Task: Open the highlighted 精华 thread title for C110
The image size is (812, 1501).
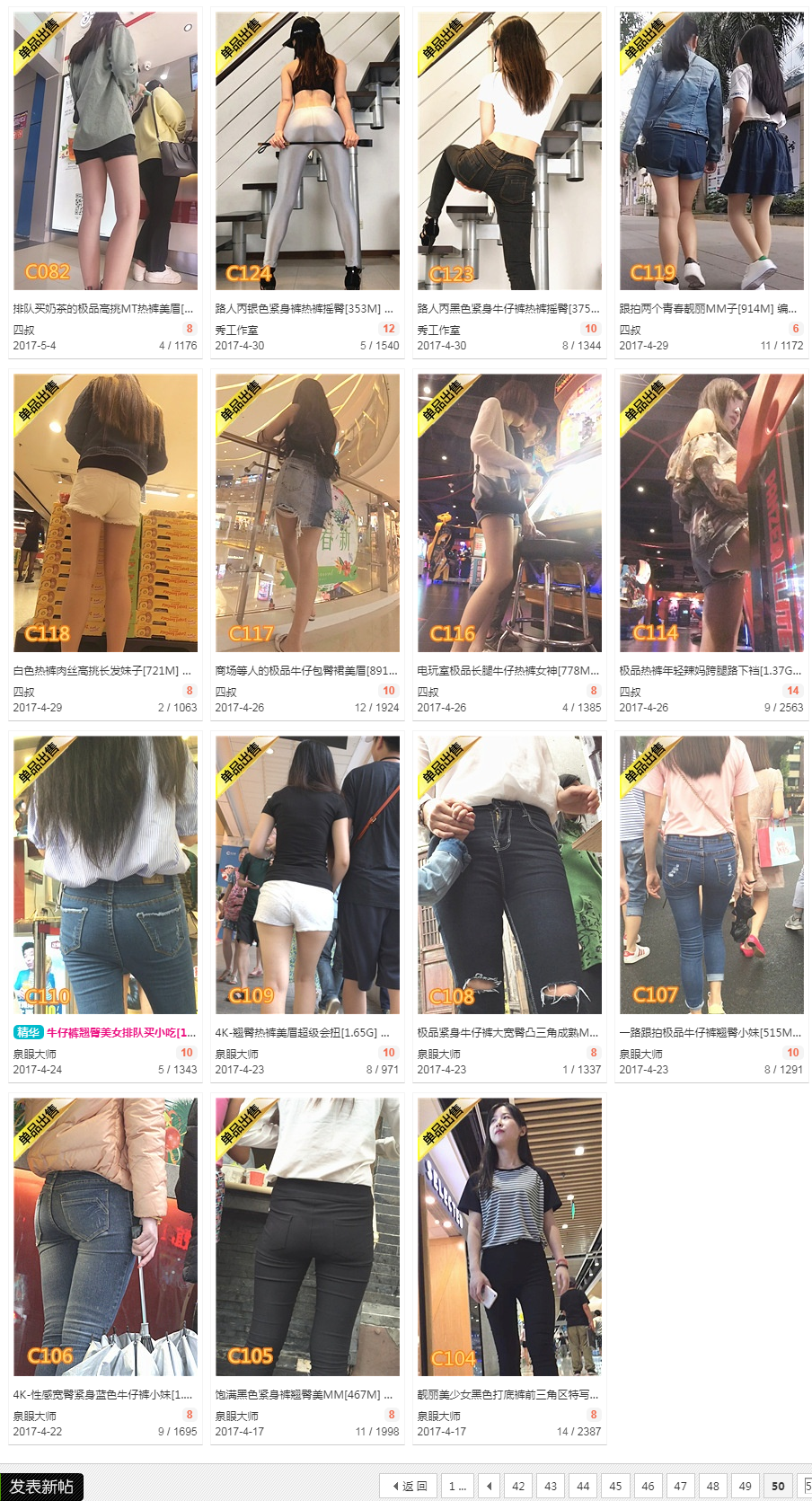Action: pos(121,1033)
